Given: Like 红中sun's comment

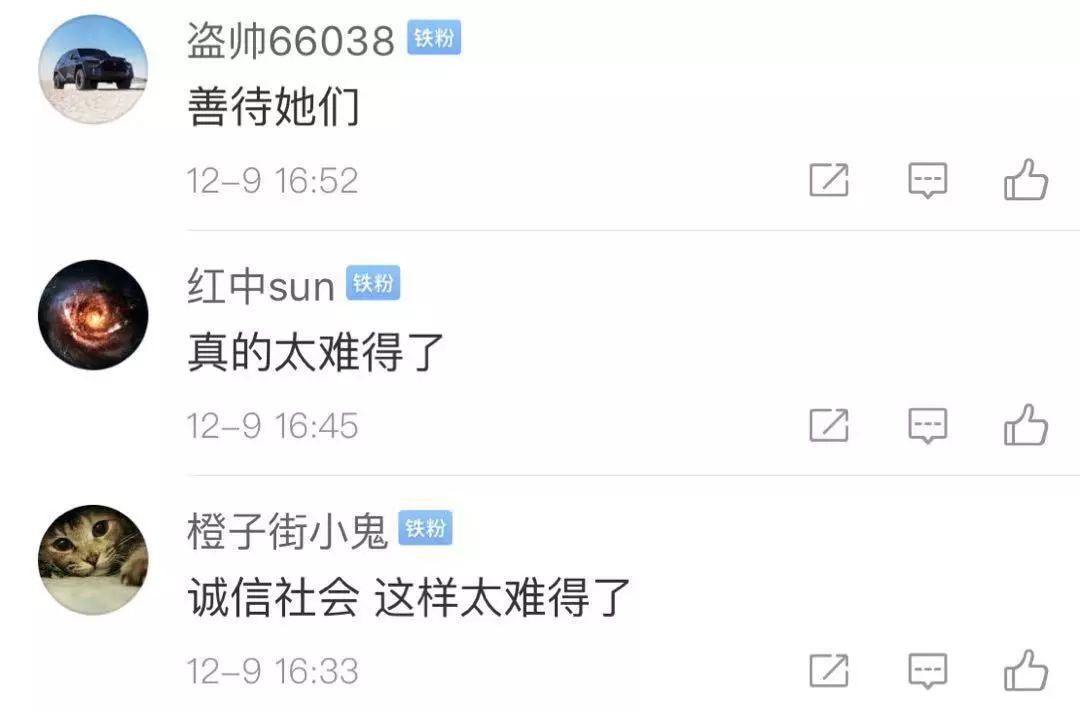Looking at the screenshot, I should (1025, 426).
